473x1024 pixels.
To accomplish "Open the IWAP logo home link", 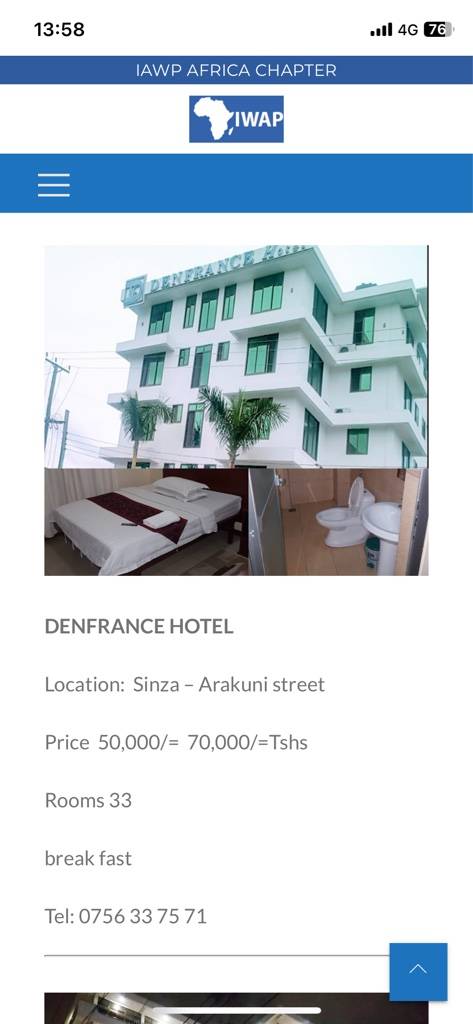I will pos(236,119).
